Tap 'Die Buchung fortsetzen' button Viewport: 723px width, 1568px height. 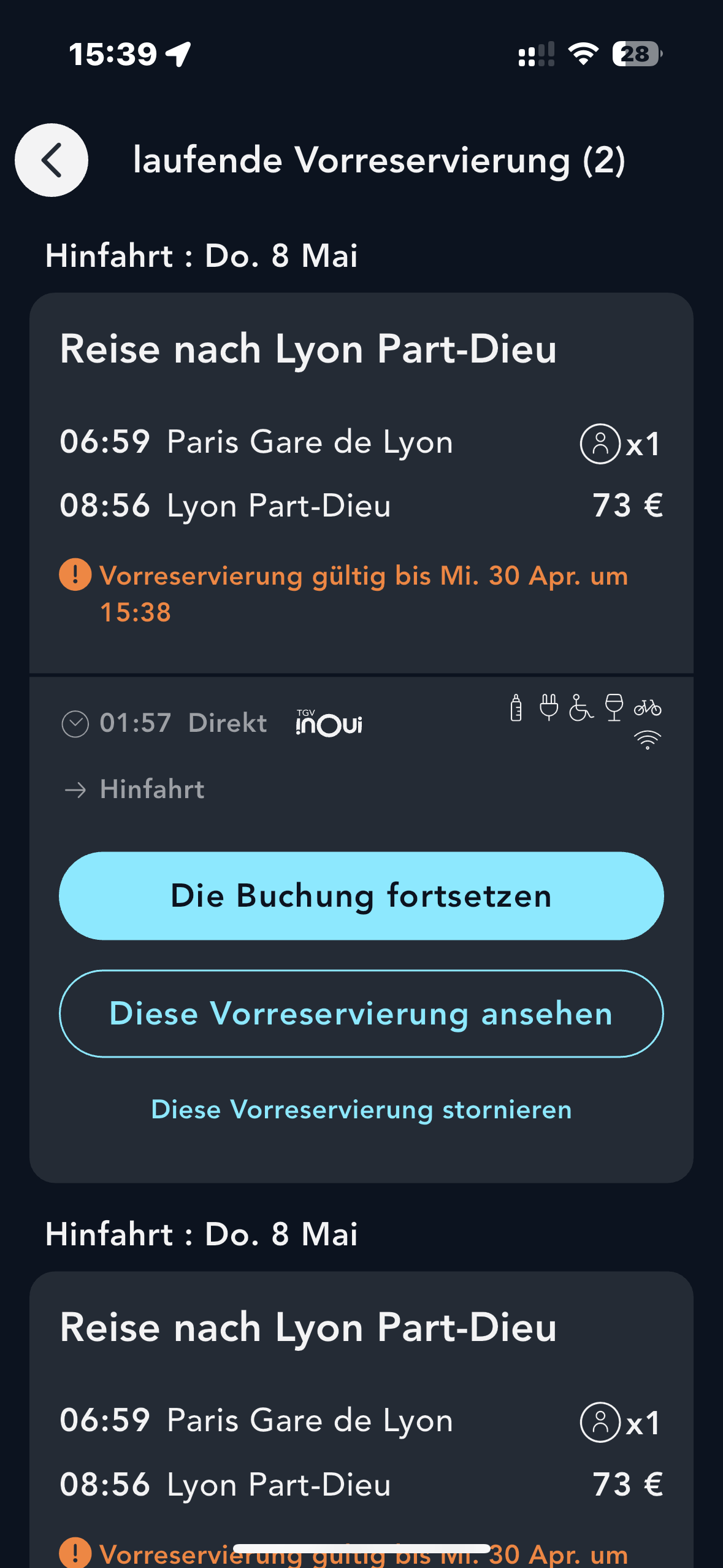(x=361, y=896)
